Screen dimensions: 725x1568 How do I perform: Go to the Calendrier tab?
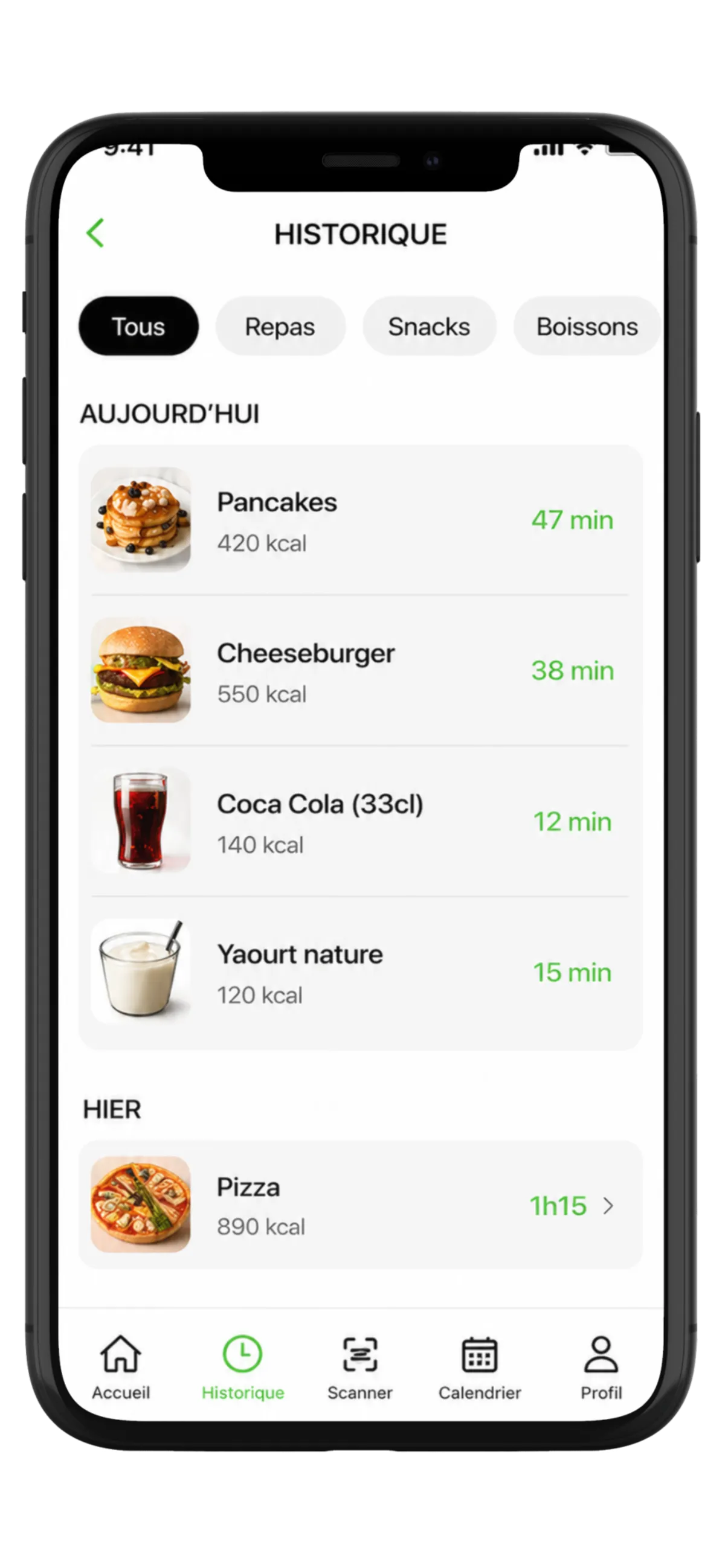pos(480,1368)
